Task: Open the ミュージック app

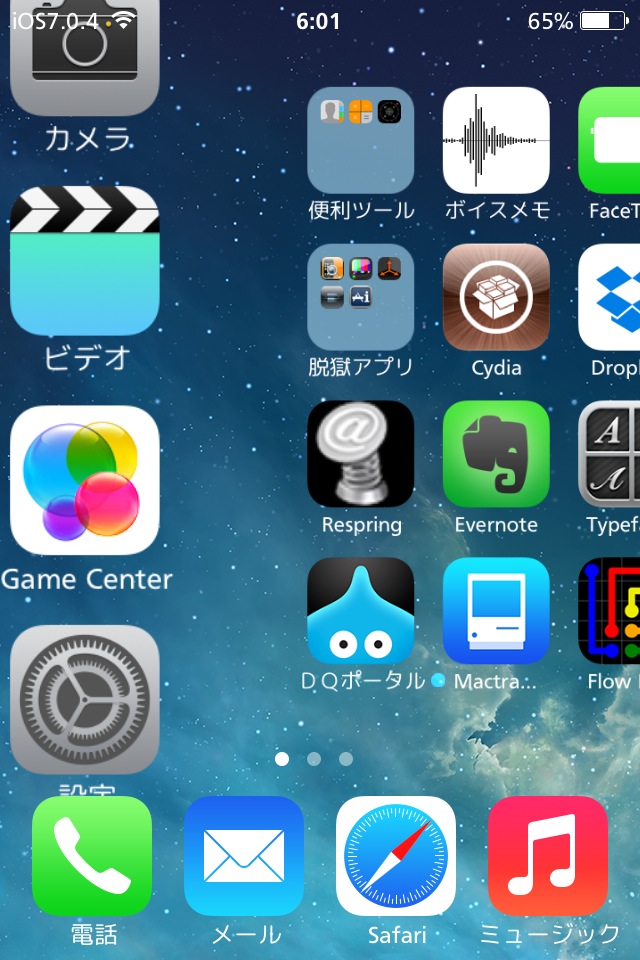Action: (548, 856)
